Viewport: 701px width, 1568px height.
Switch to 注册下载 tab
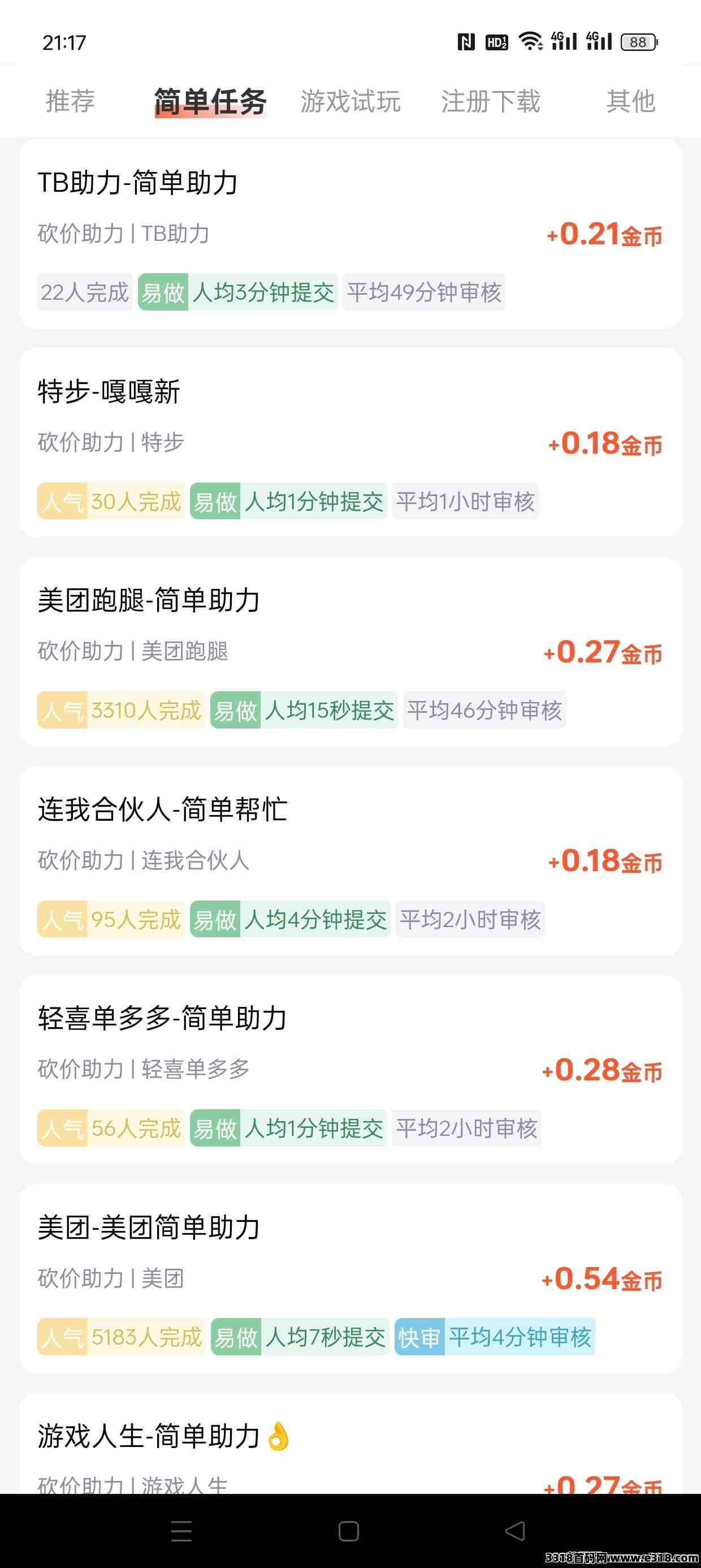pos(491,101)
